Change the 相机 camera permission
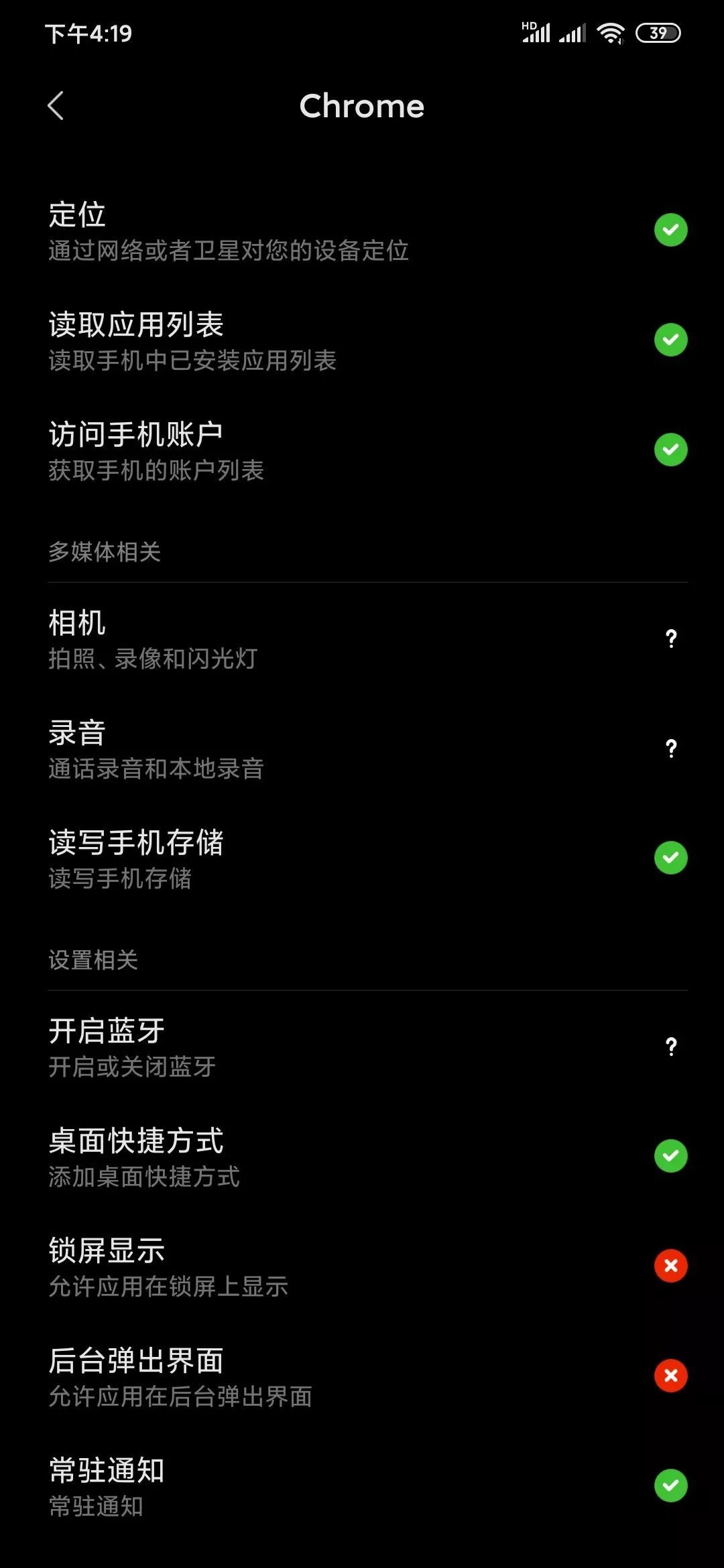 click(362, 639)
